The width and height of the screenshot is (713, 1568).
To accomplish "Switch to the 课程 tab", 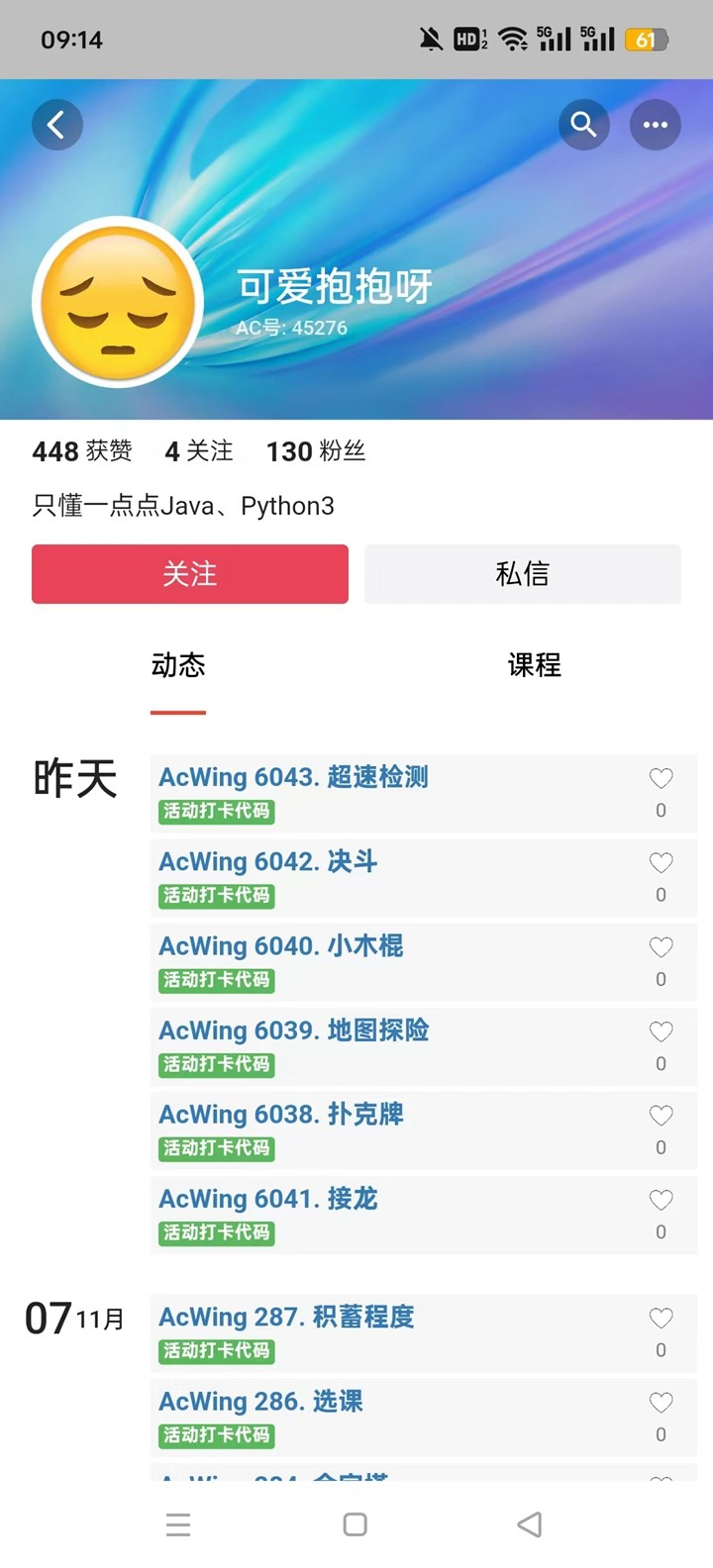I will 533,665.
